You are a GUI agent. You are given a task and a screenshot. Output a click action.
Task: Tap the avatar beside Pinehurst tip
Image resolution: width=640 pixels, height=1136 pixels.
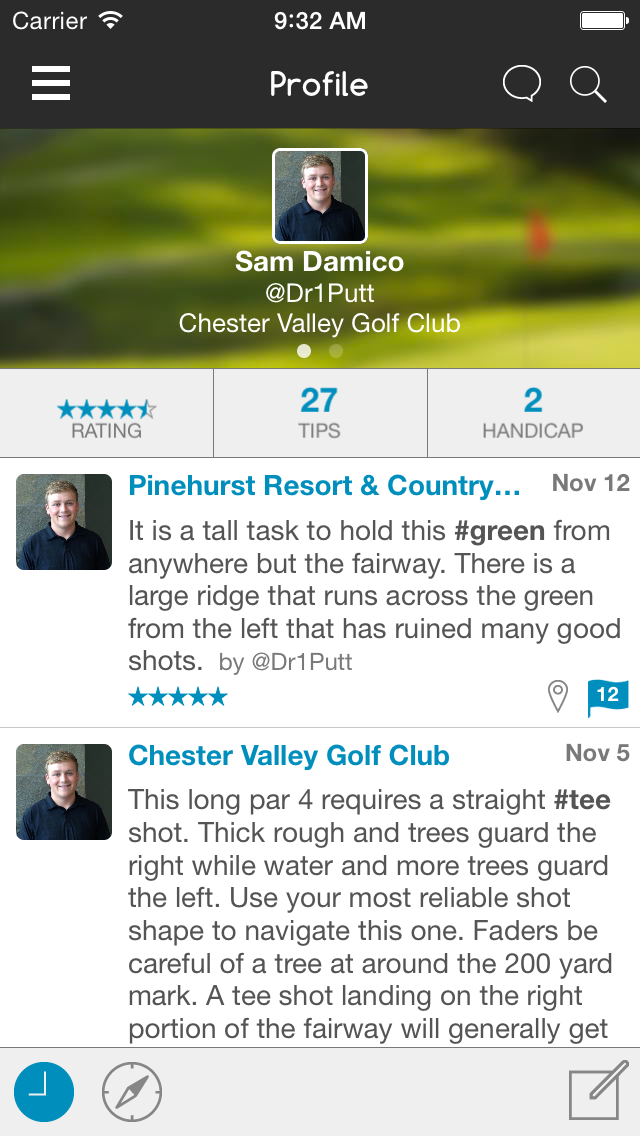coord(64,522)
